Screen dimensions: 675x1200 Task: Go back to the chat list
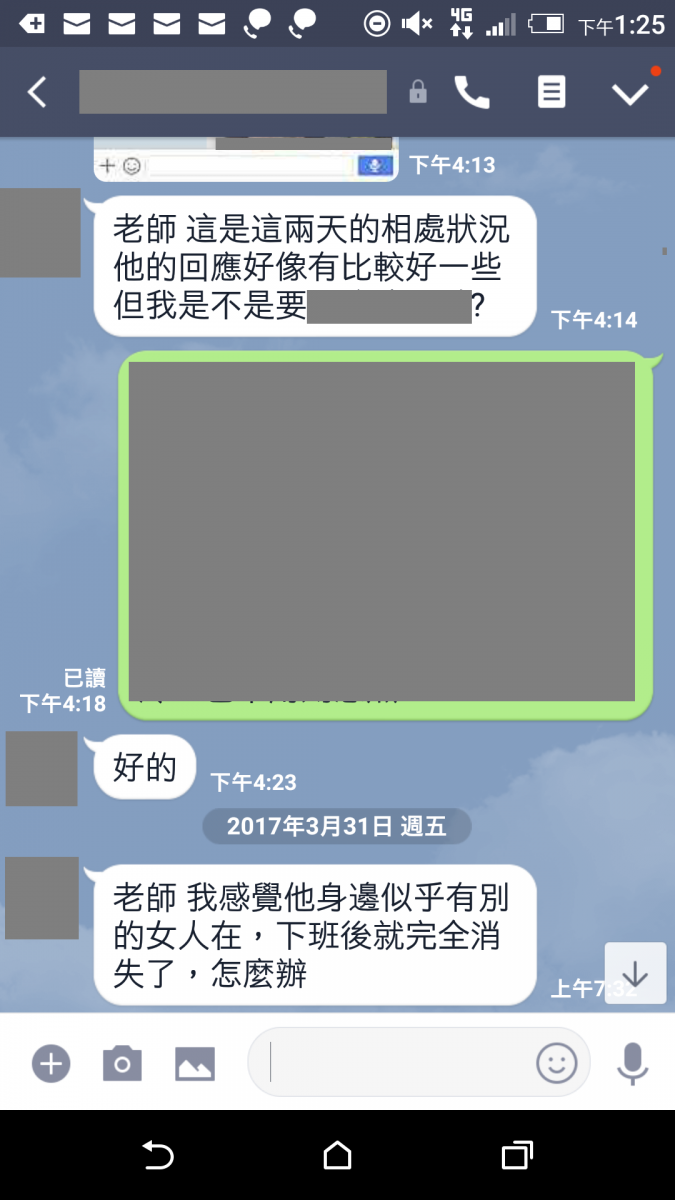(x=37, y=93)
